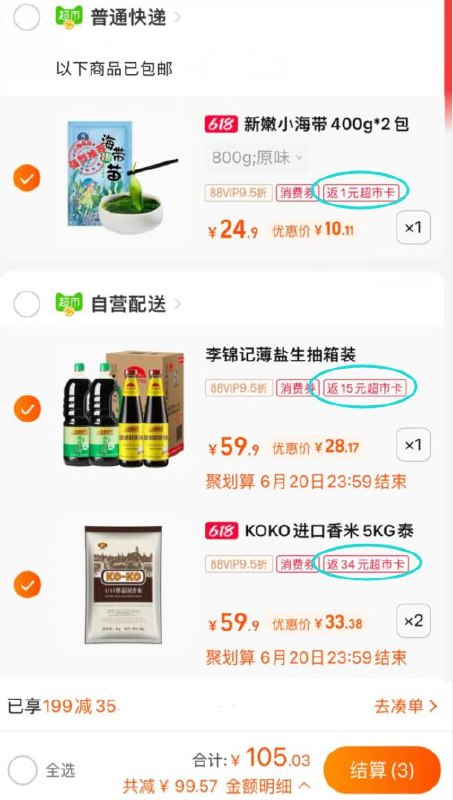Tap 结算 (3) to check out

(x=382, y=770)
